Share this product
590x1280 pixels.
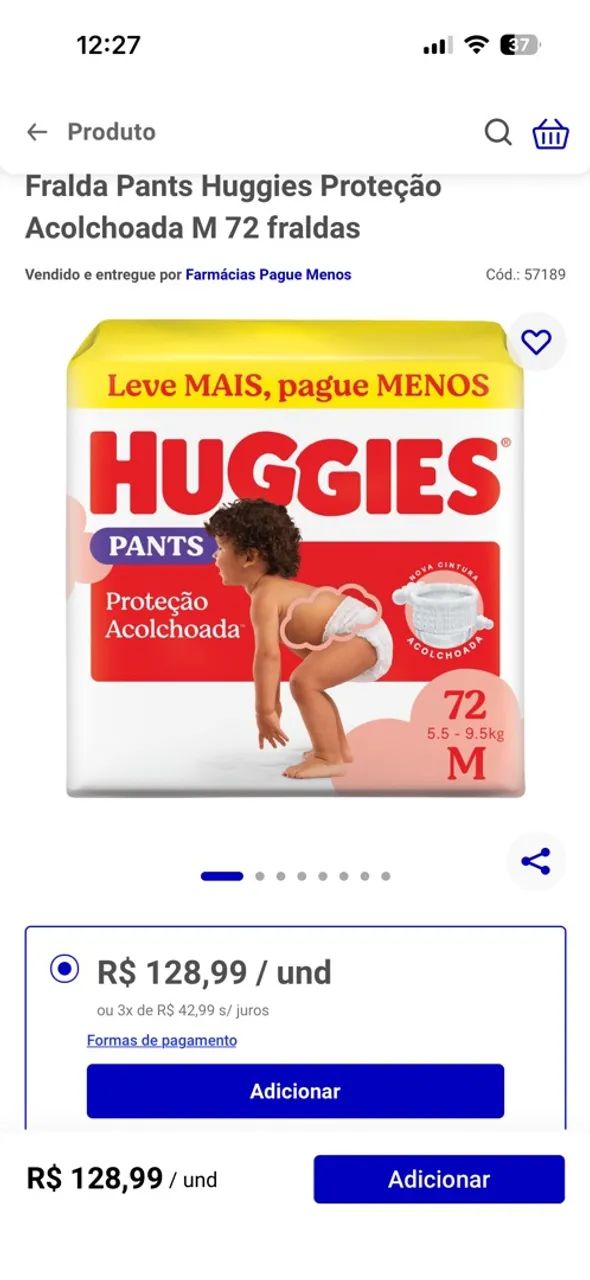(536, 861)
